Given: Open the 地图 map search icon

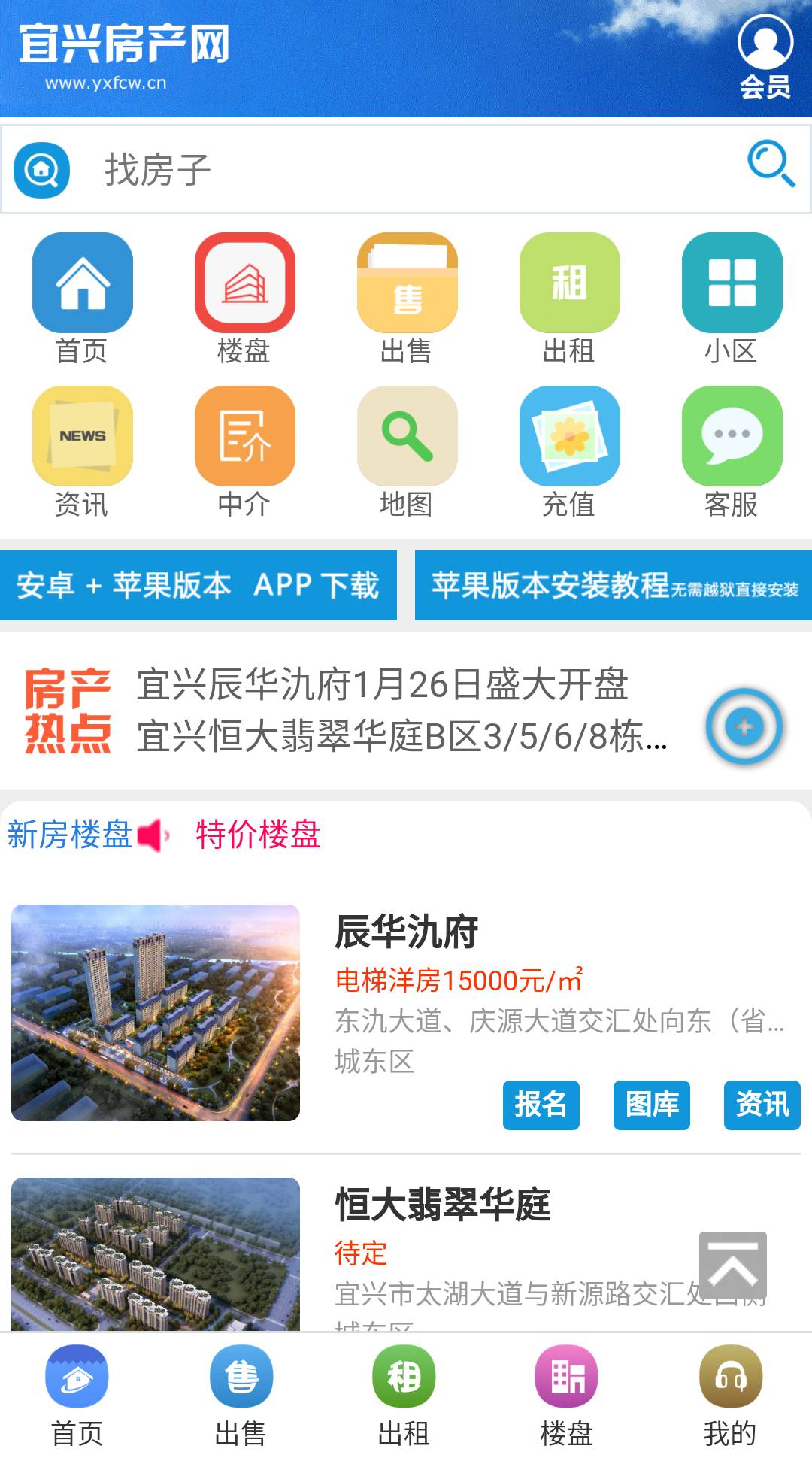Looking at the screenshot, I should [x=406, y=438].
